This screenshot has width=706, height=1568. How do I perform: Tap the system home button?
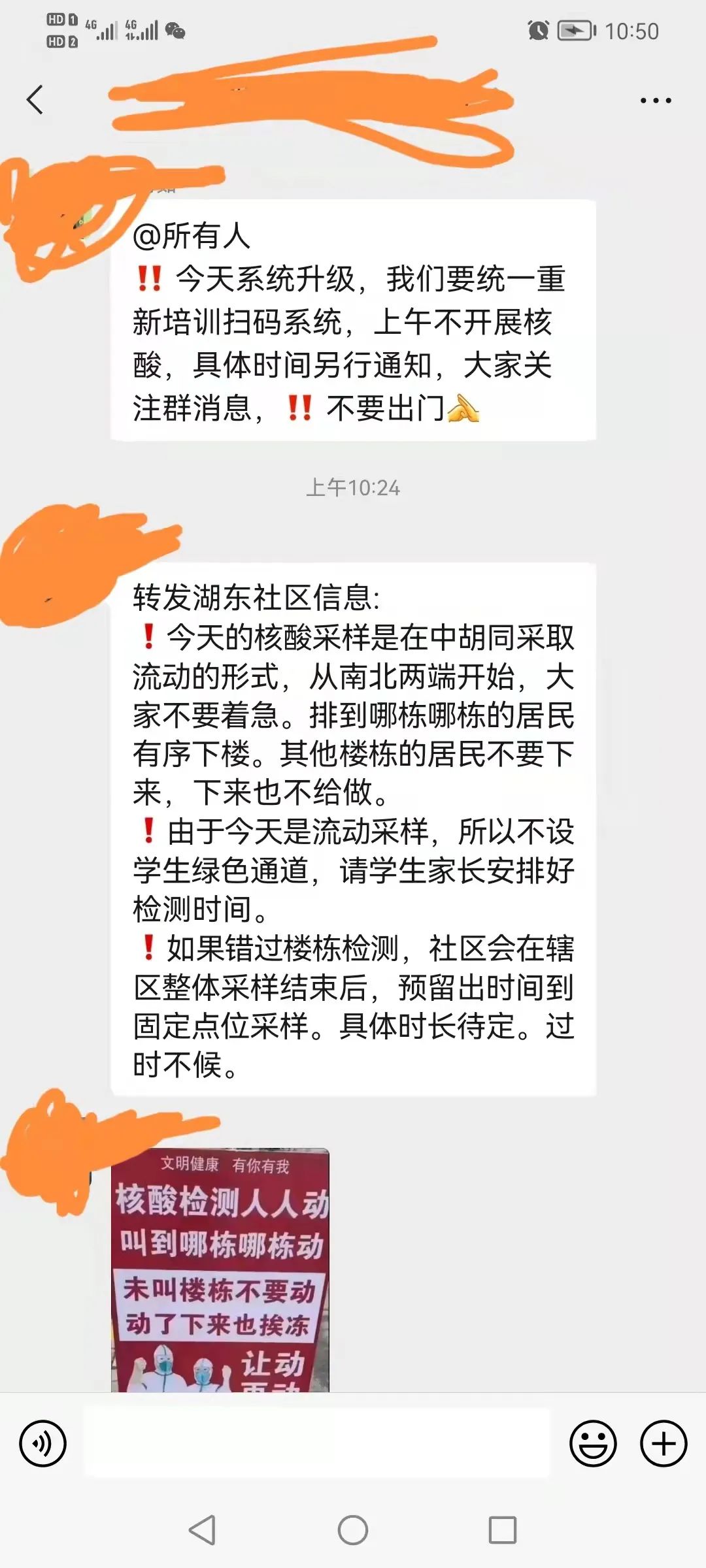[353, 1529]
